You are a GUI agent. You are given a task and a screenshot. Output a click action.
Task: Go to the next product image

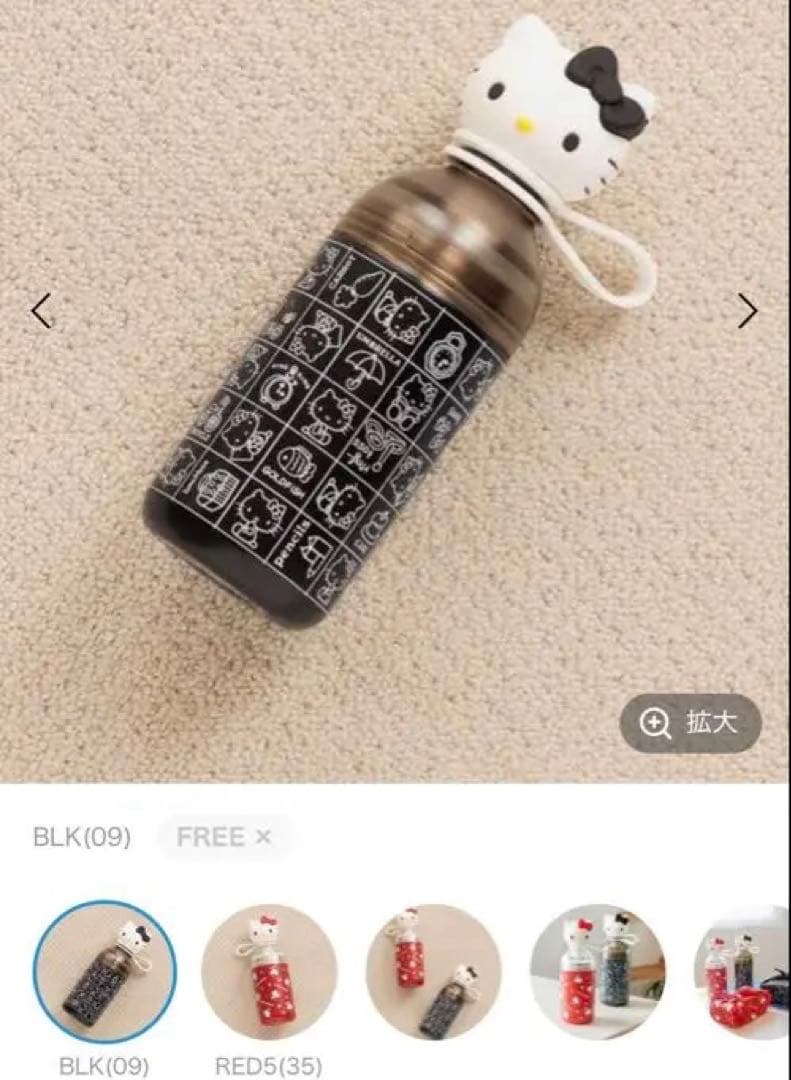(747, 312)
